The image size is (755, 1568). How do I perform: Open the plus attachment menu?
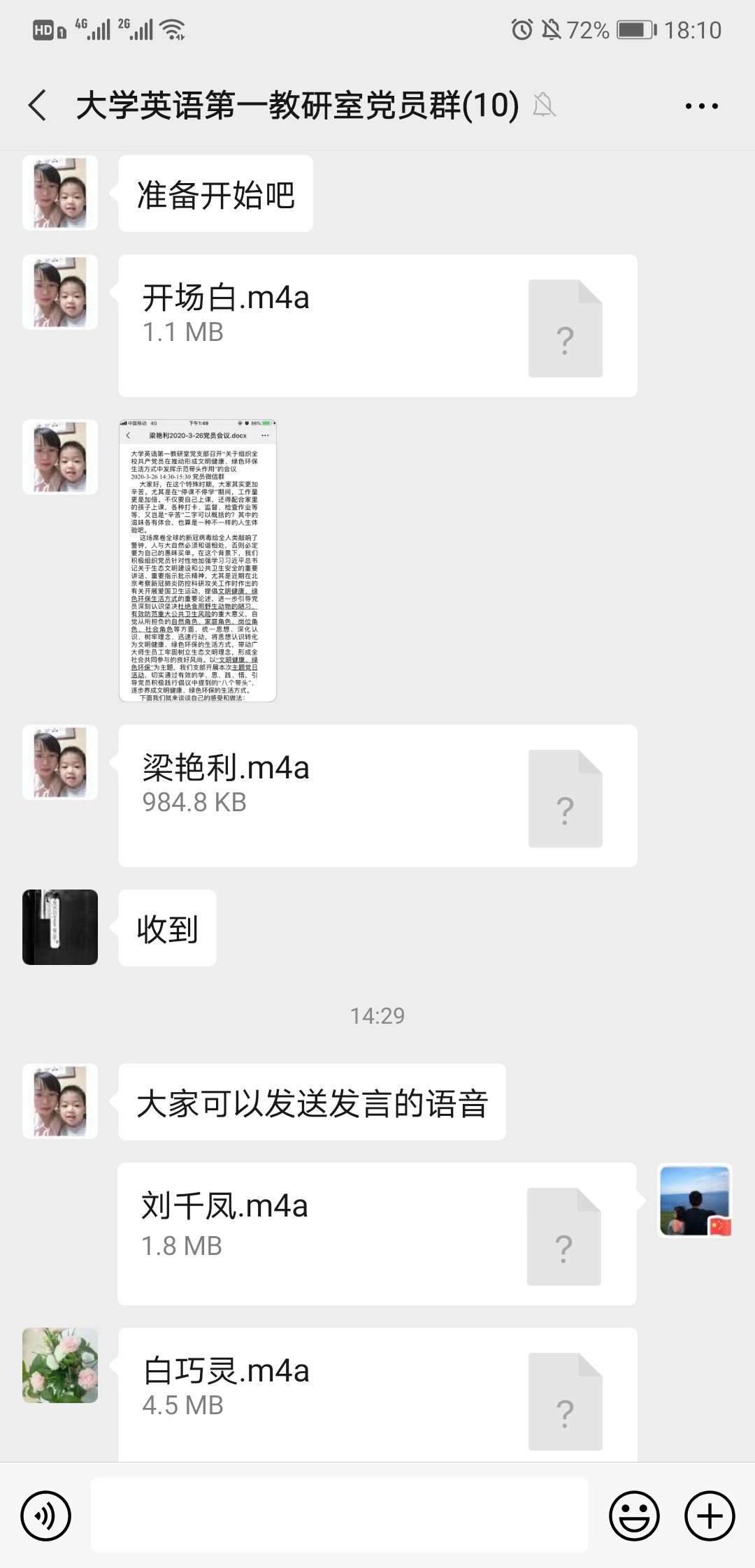[x=710, y=1516]
